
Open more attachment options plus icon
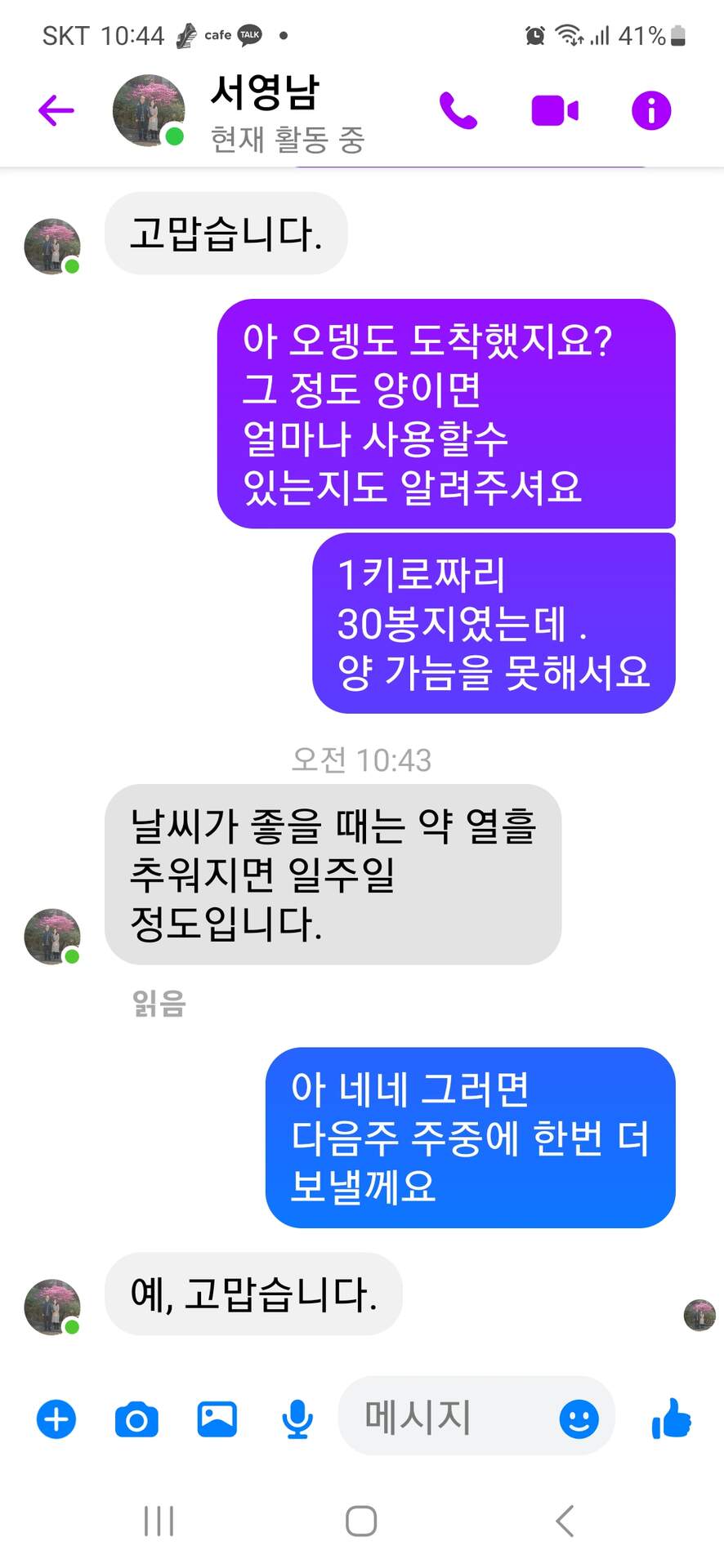pos(56,1419)
